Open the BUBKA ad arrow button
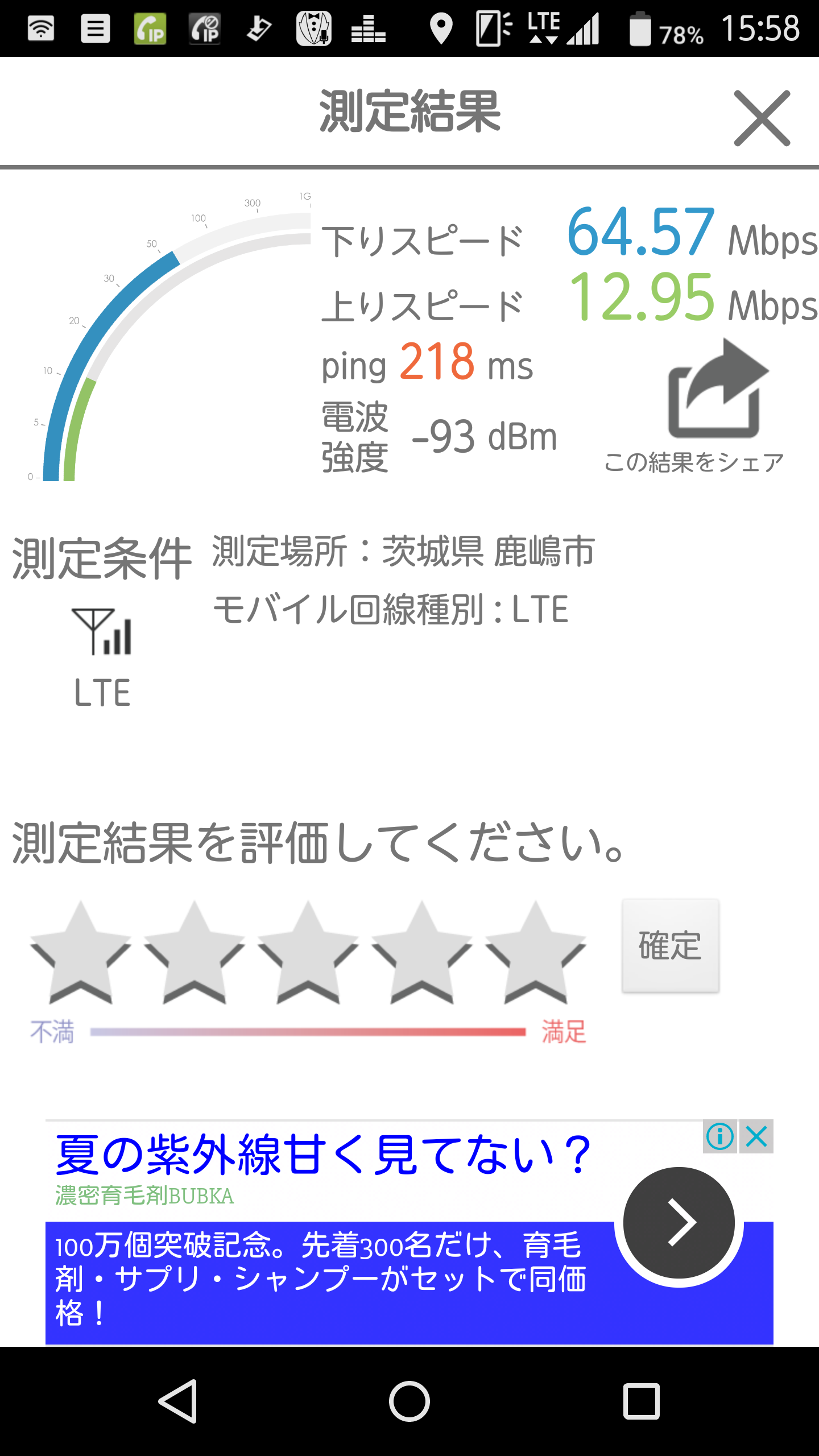Image resolution: width=819 pixels, height=1456 pixels. point(679,1222)
